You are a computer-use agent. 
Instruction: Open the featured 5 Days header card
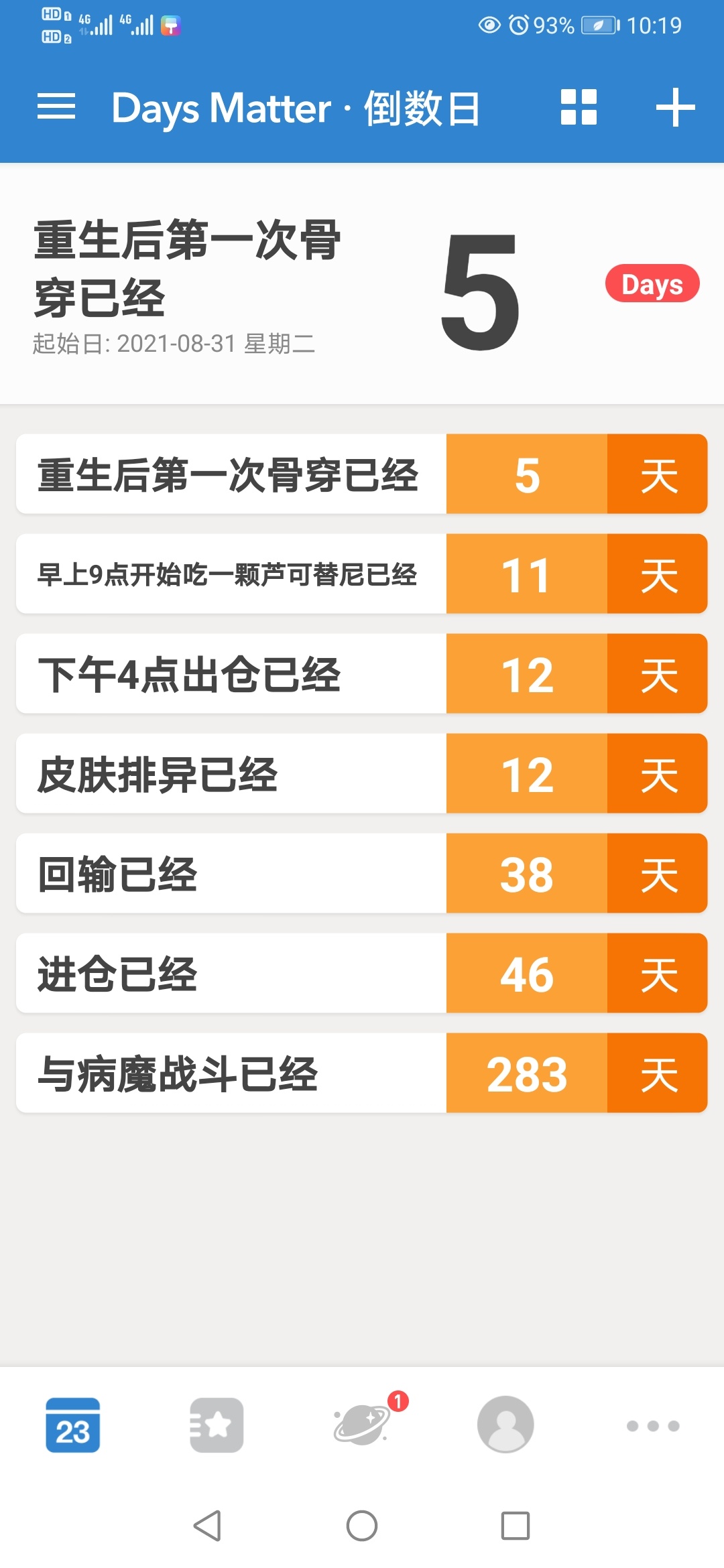(x=362, y=284)
